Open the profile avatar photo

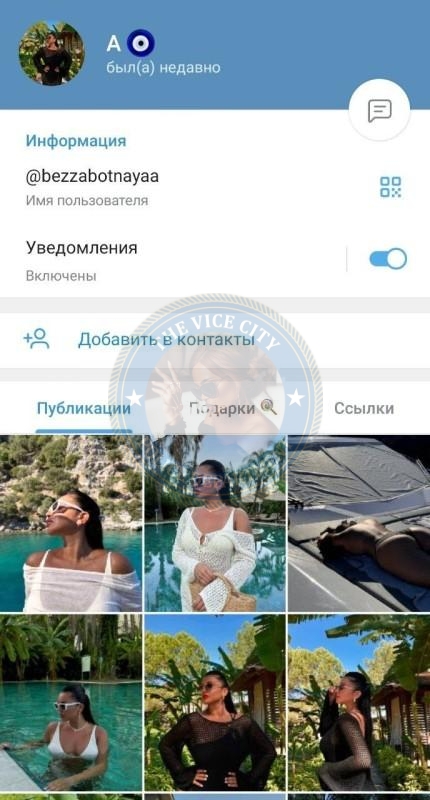[x=52, y=53]
